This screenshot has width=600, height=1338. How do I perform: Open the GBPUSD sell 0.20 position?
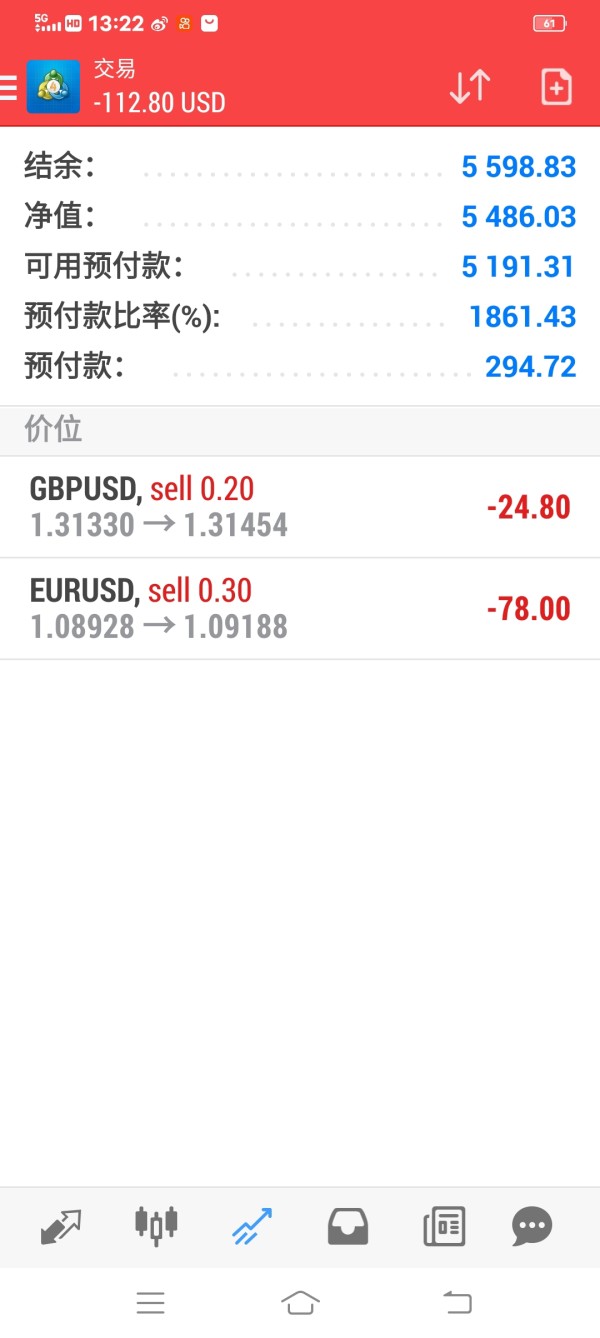300,507
